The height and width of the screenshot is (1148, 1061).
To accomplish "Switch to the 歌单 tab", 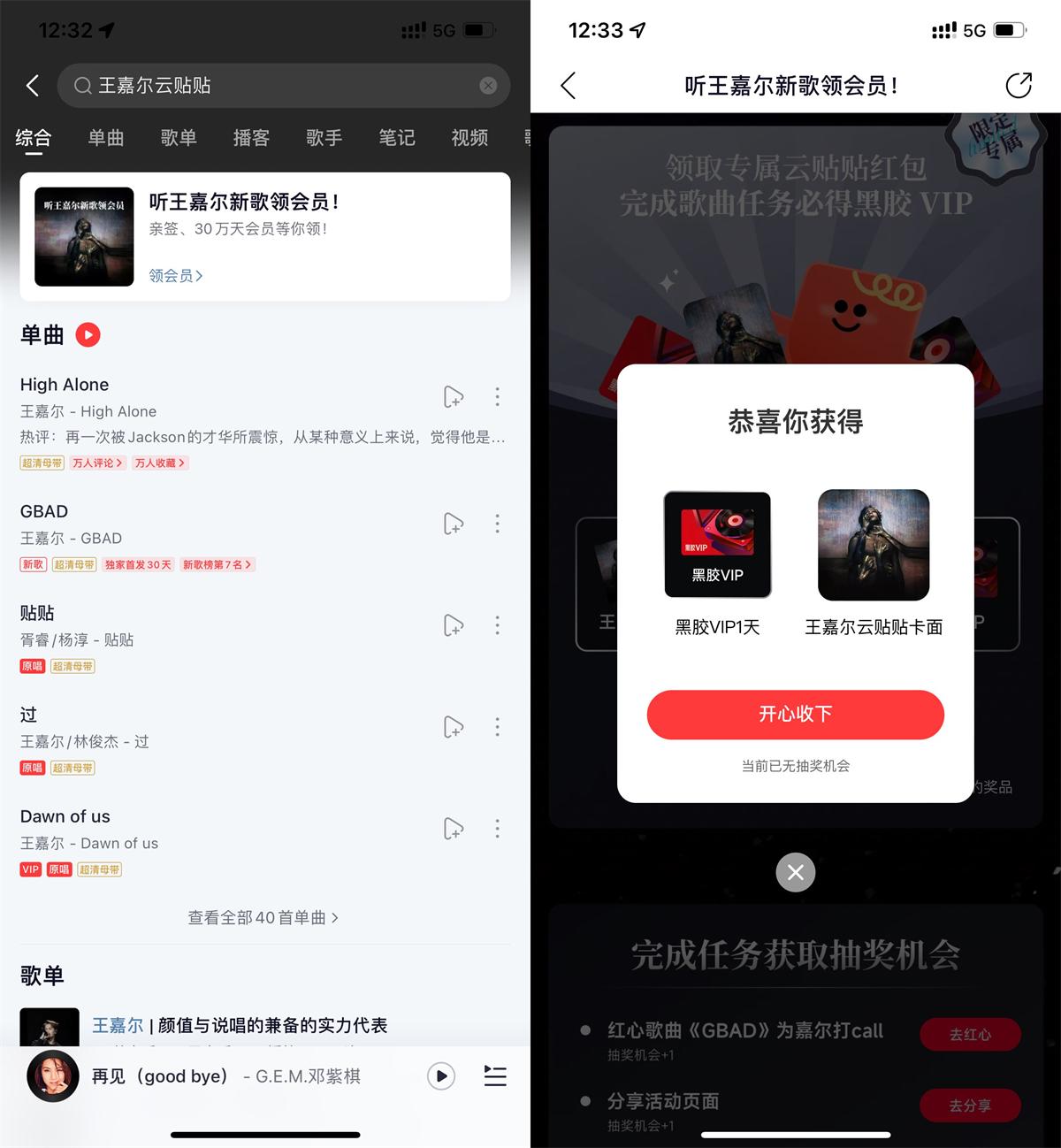I will pyautogui.click(x=179, y=138).
